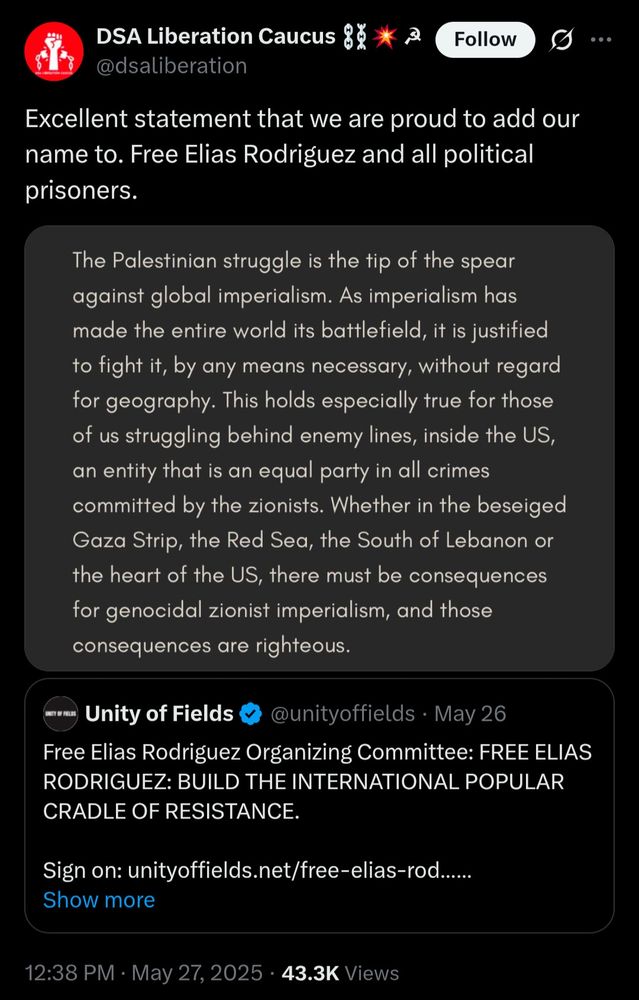Expand quoted post with Show more

click(x=99, y=900)
